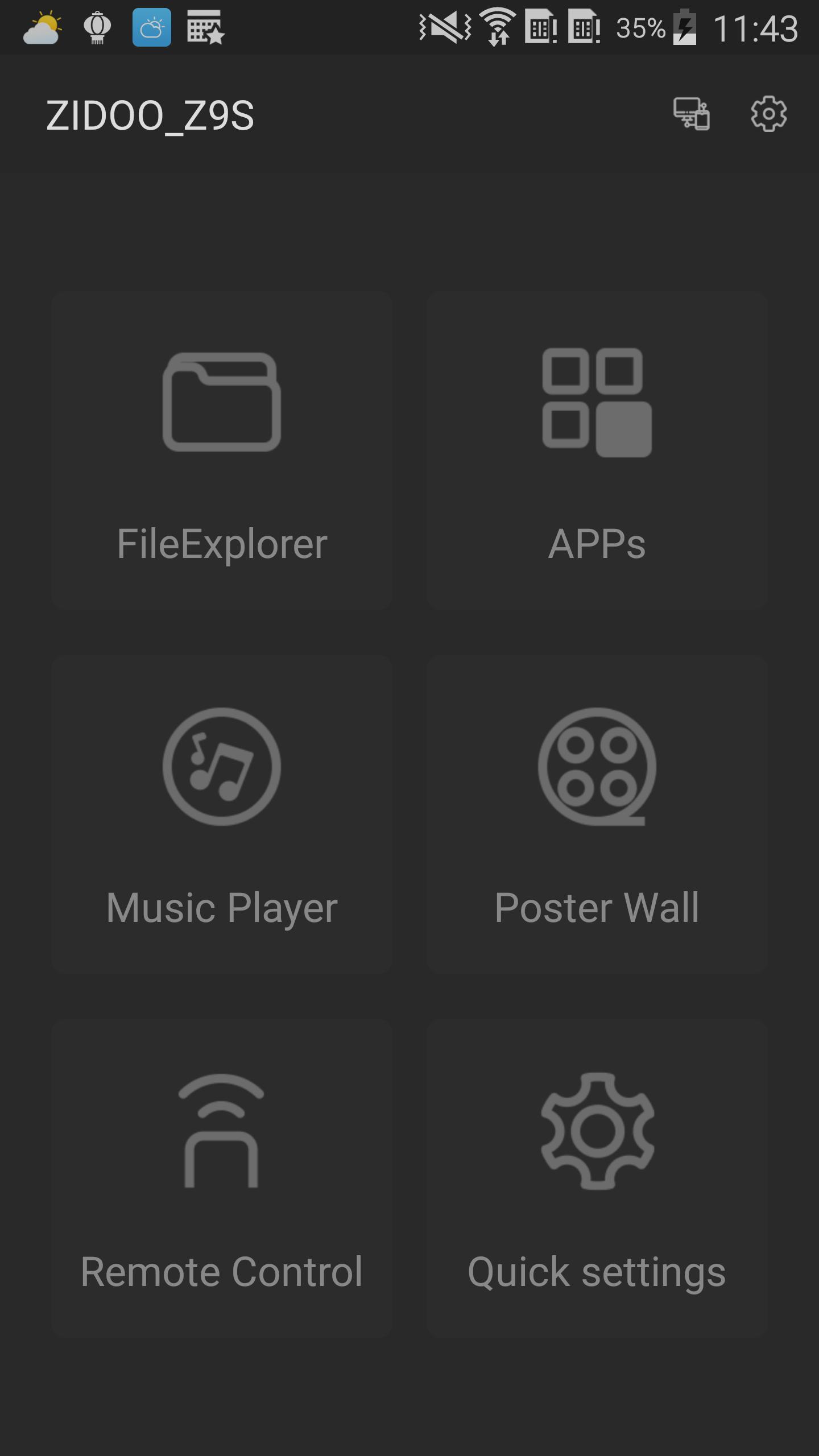
Task: Launch the Music Player
Action: [222, 814]
